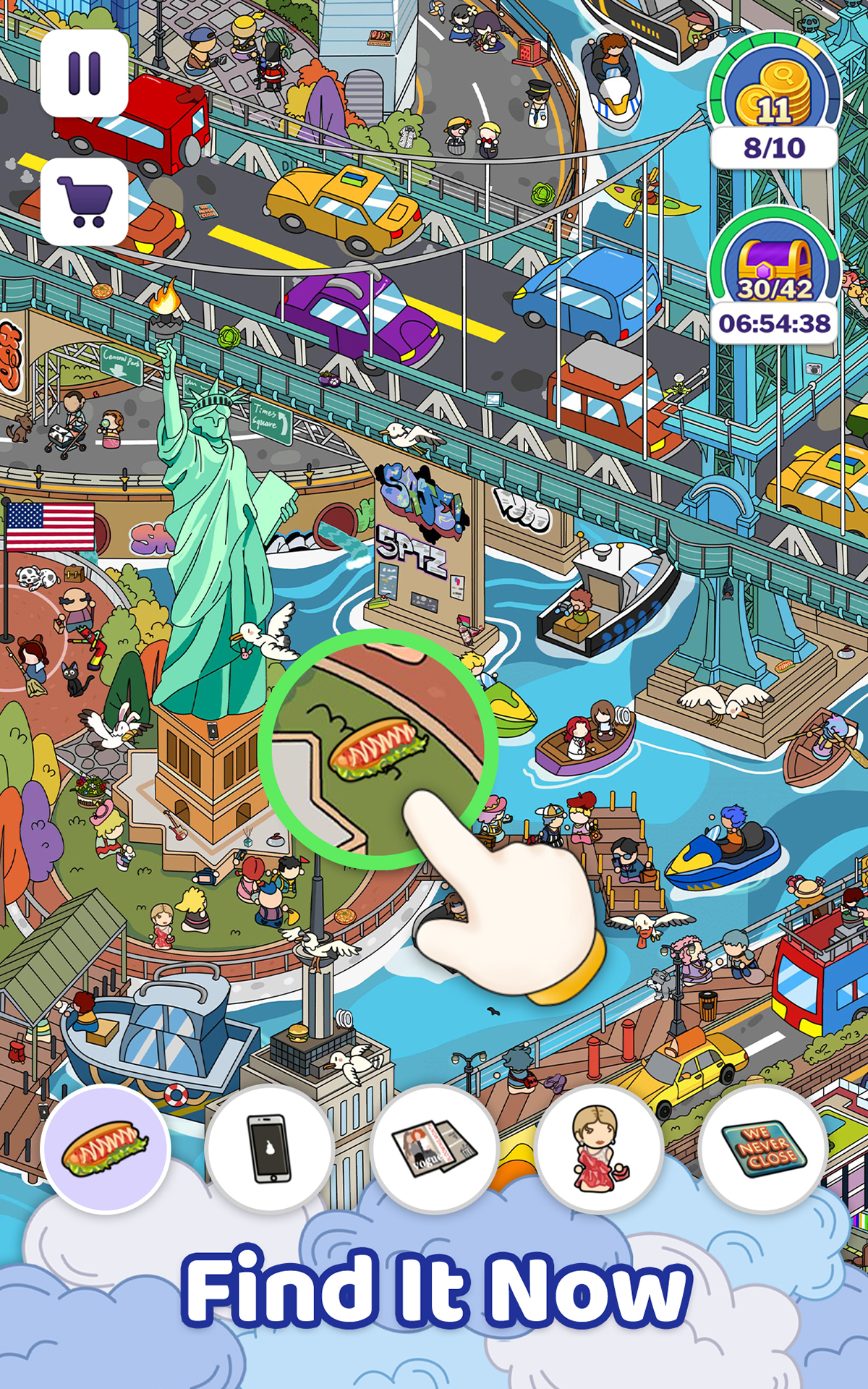Select the hot dog target item
The height and width of the screenshot is (1389, 868).
106,1149
